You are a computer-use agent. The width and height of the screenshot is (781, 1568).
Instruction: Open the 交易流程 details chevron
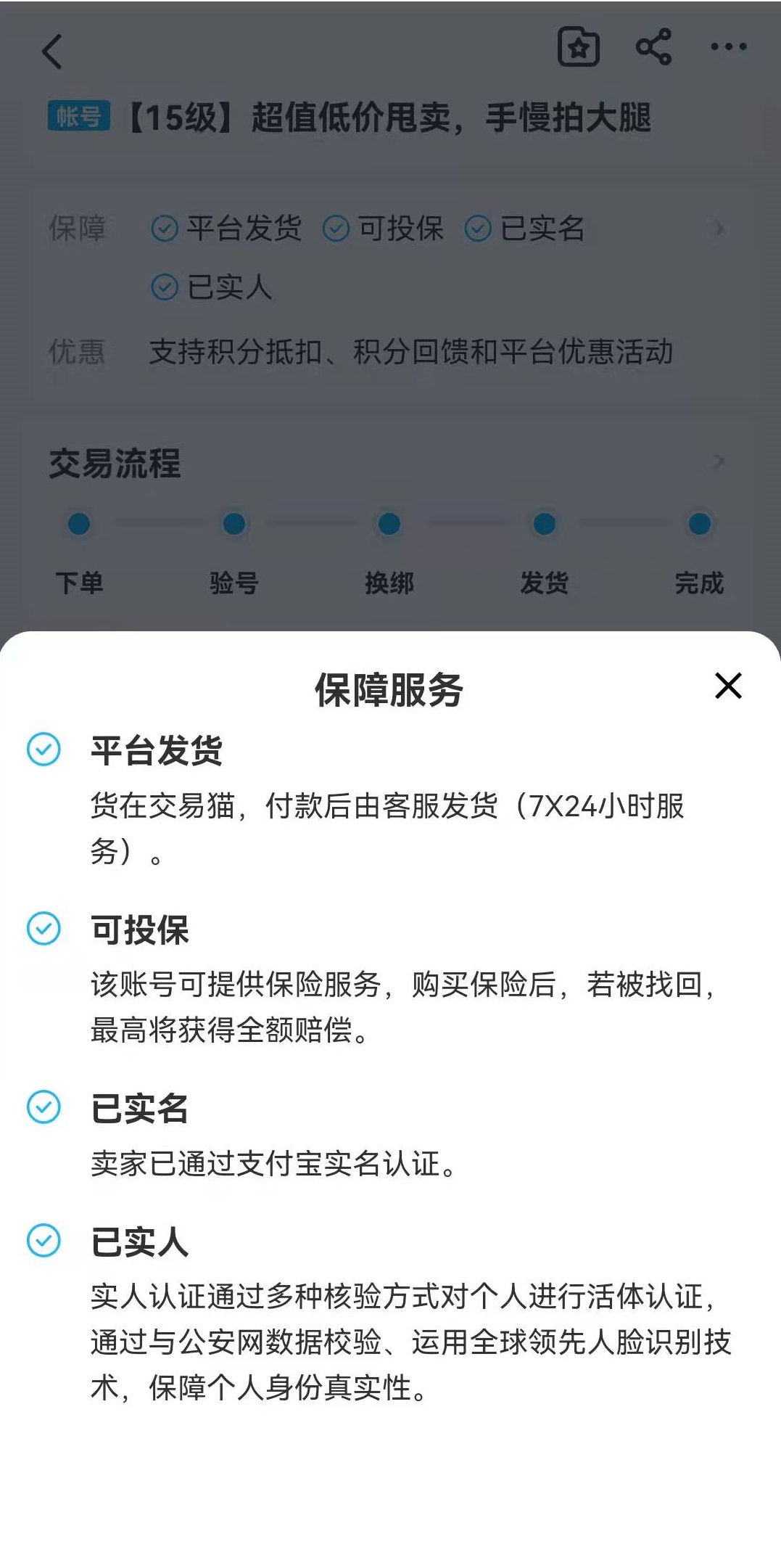pos(719,461)
